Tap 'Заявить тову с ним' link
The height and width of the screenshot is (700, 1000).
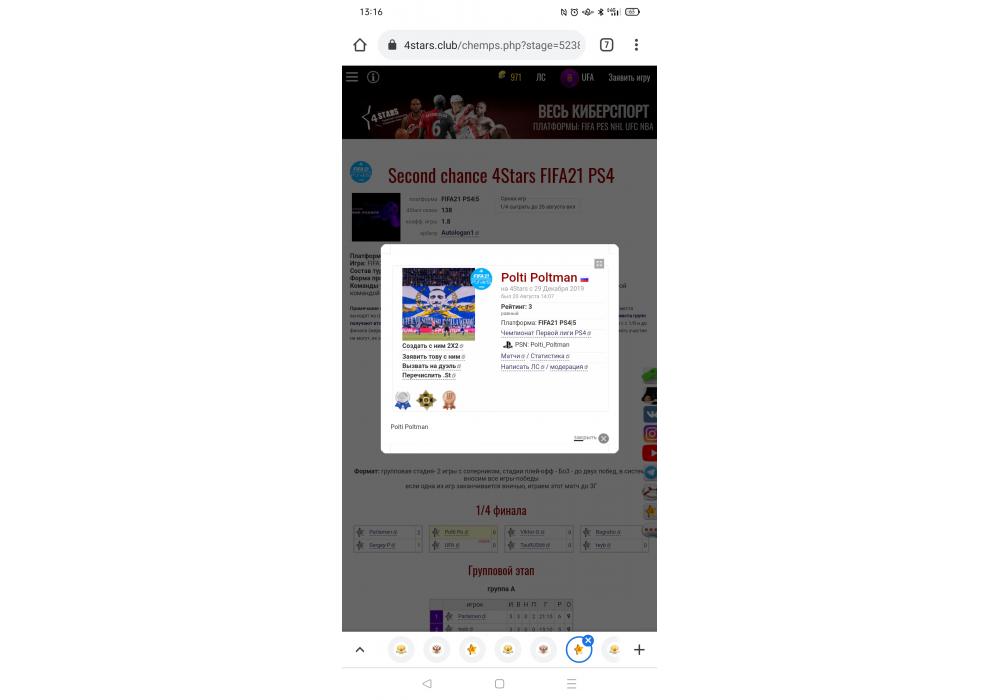tap(431, 356)
